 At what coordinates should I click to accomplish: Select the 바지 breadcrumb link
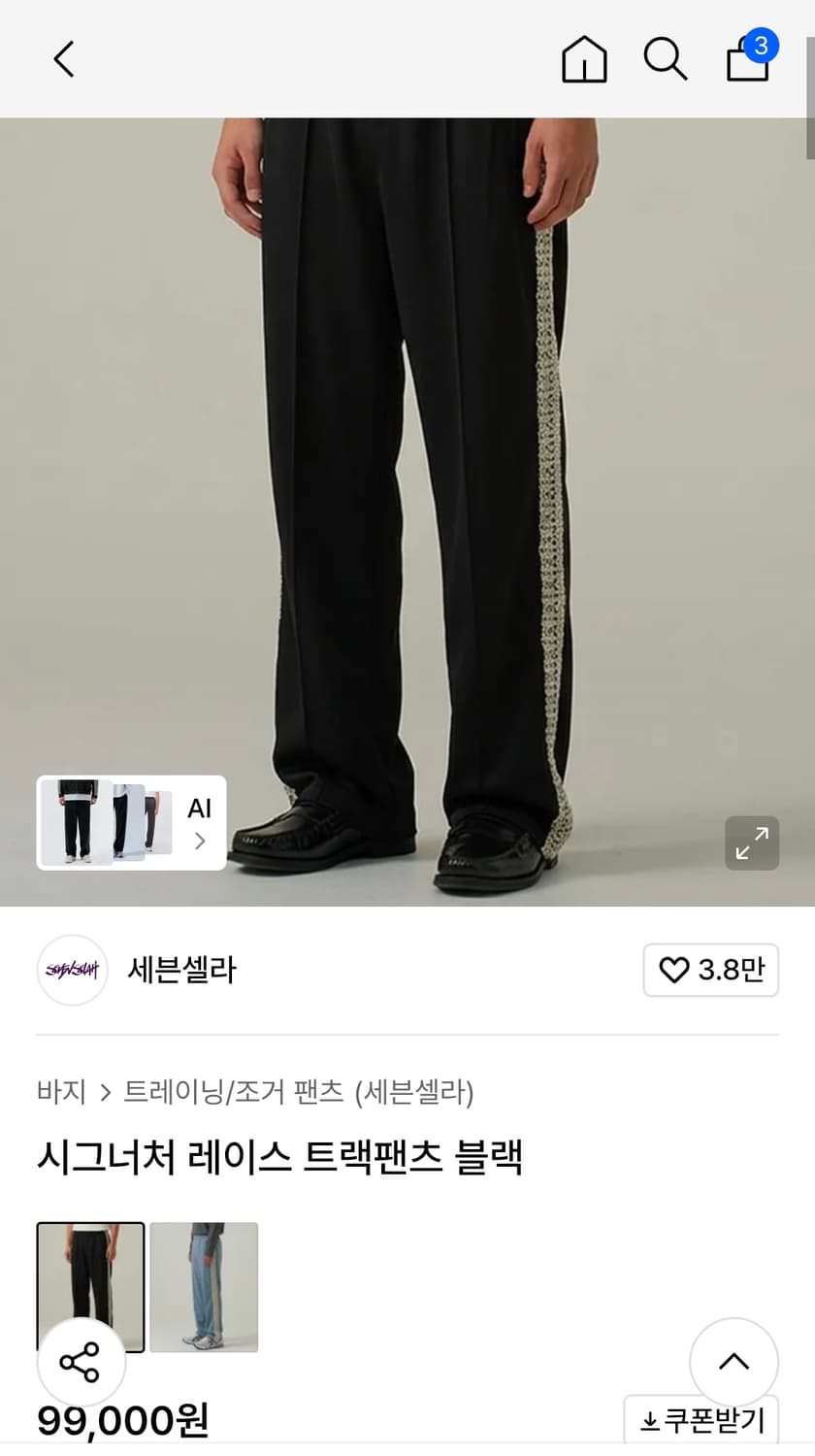tap(64, 1091)
